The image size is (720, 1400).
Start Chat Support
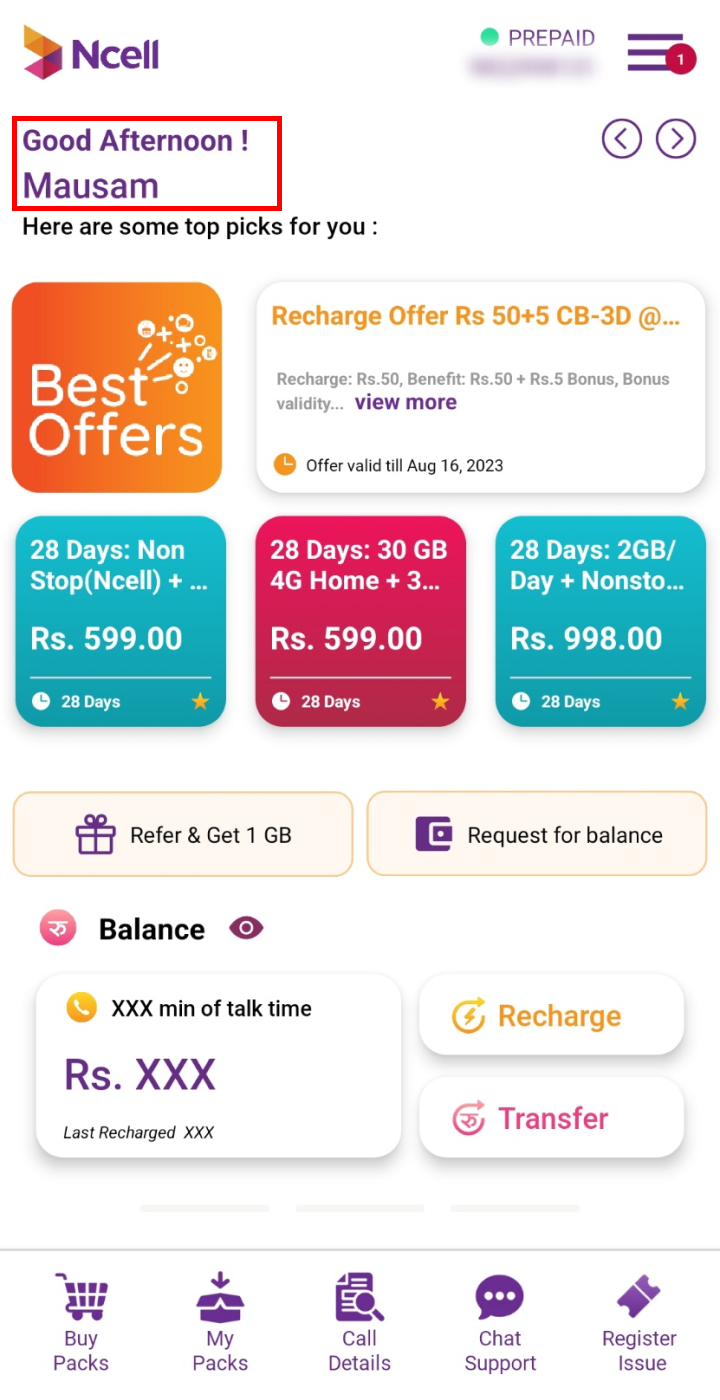point(500,1322)
